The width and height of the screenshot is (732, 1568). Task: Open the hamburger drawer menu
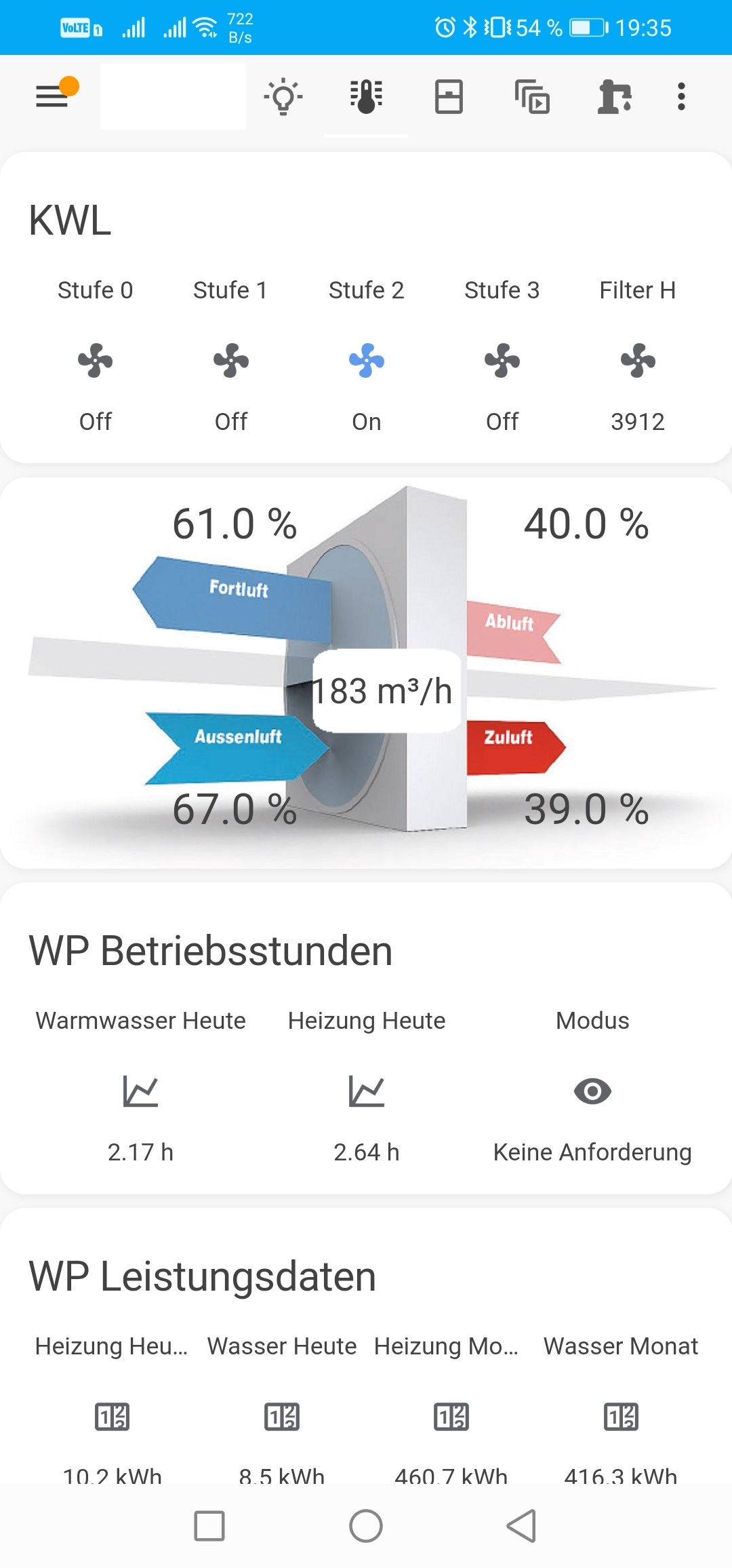tap(53, 96)
